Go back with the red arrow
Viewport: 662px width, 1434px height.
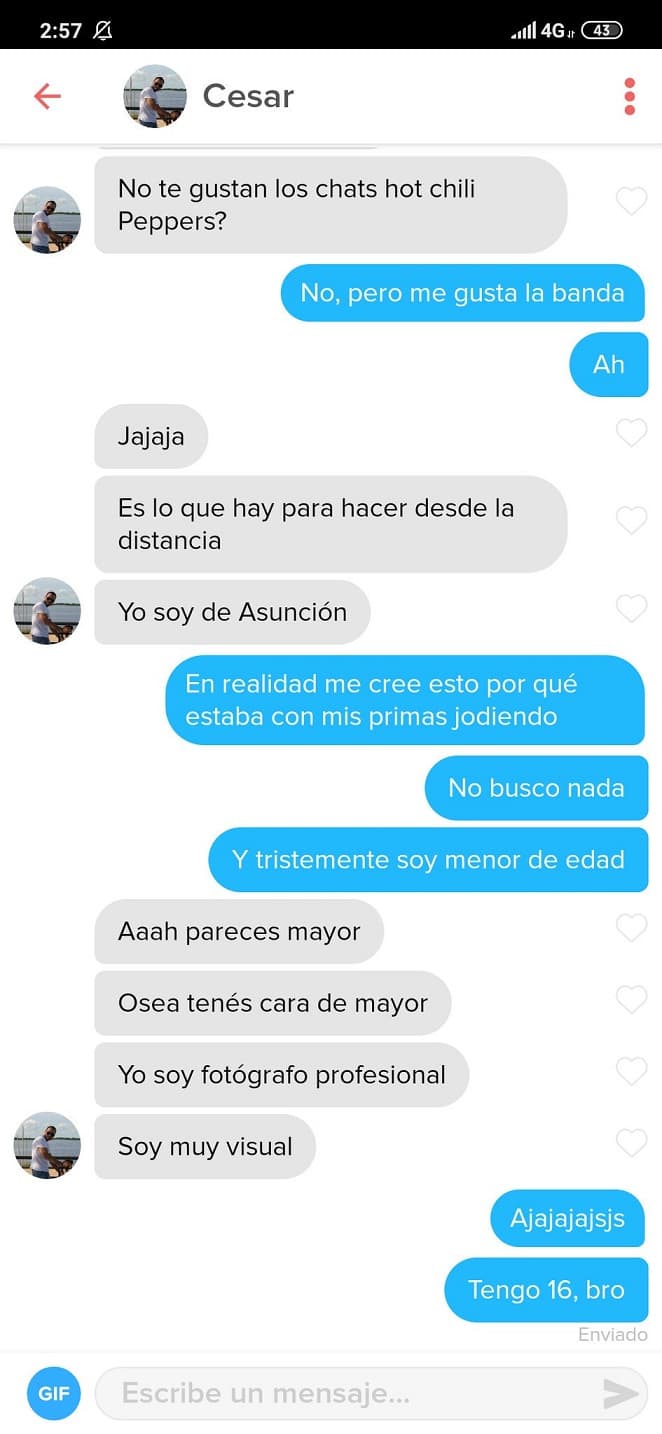pos(47,96)
